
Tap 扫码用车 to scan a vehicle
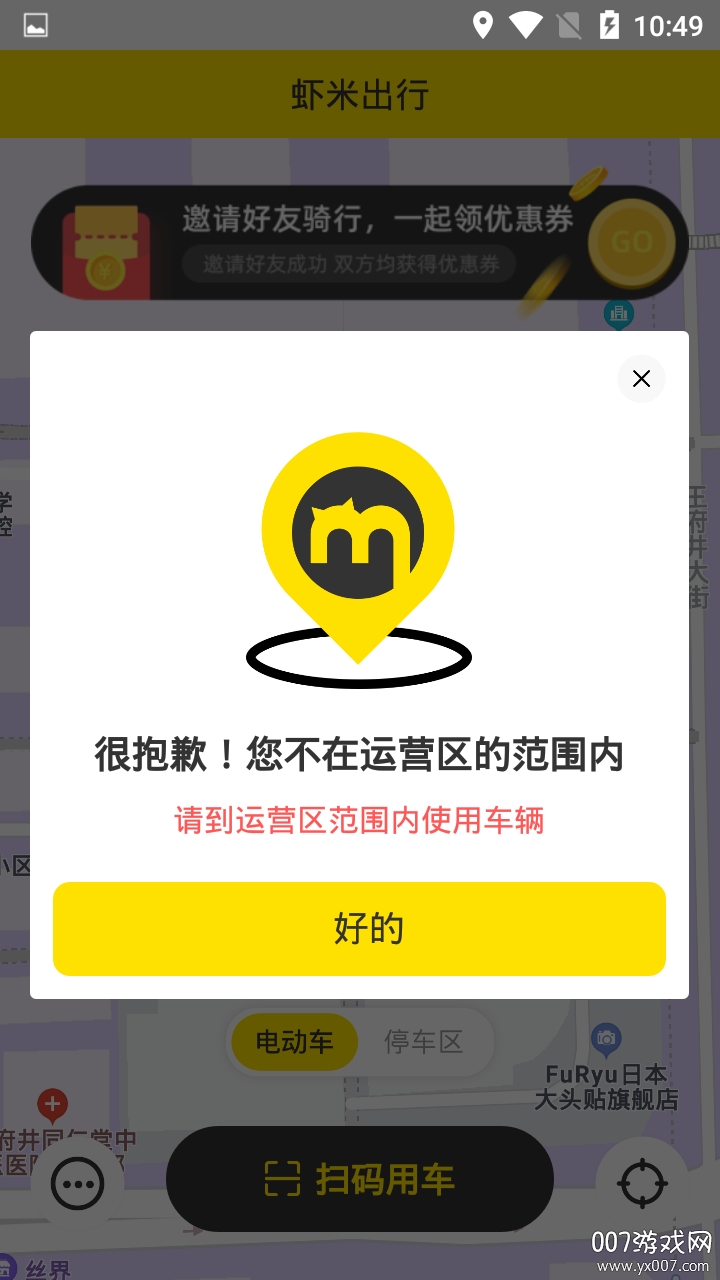[x=359, y=1179]
